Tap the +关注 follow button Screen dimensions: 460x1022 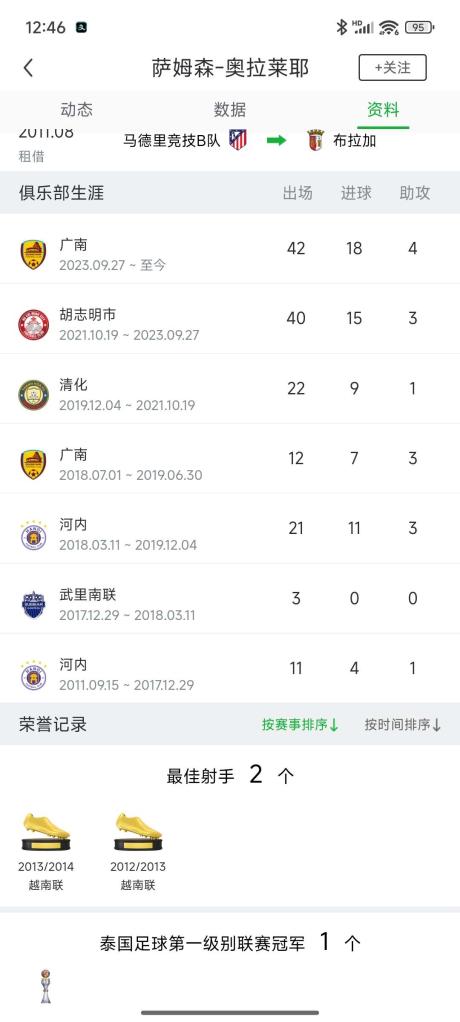point(392,68)
